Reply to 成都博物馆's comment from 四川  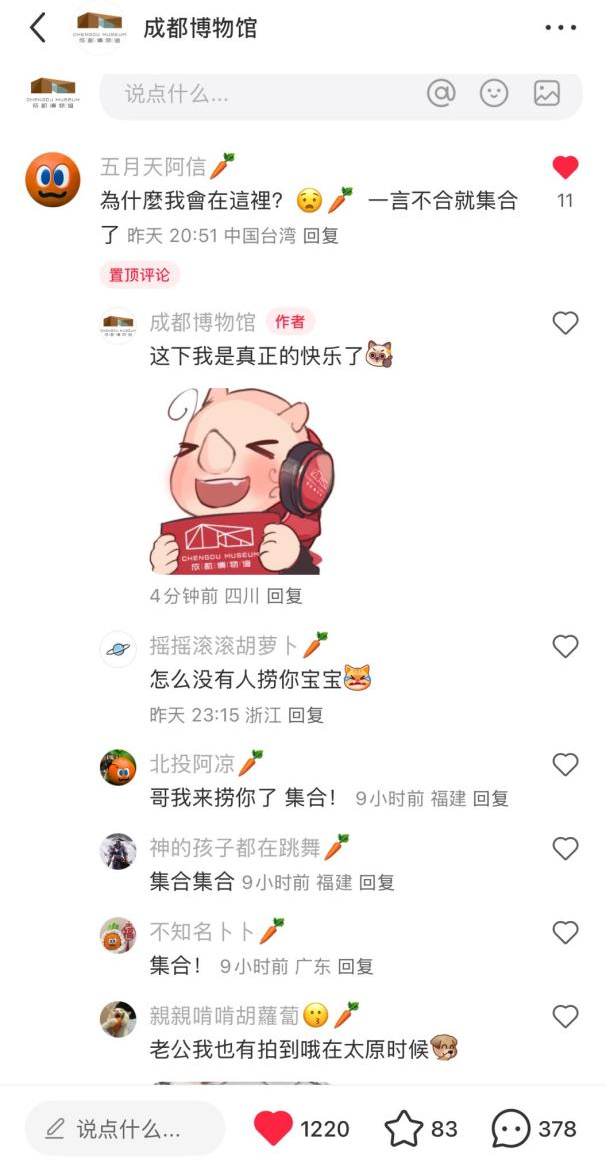pos(285,596)
